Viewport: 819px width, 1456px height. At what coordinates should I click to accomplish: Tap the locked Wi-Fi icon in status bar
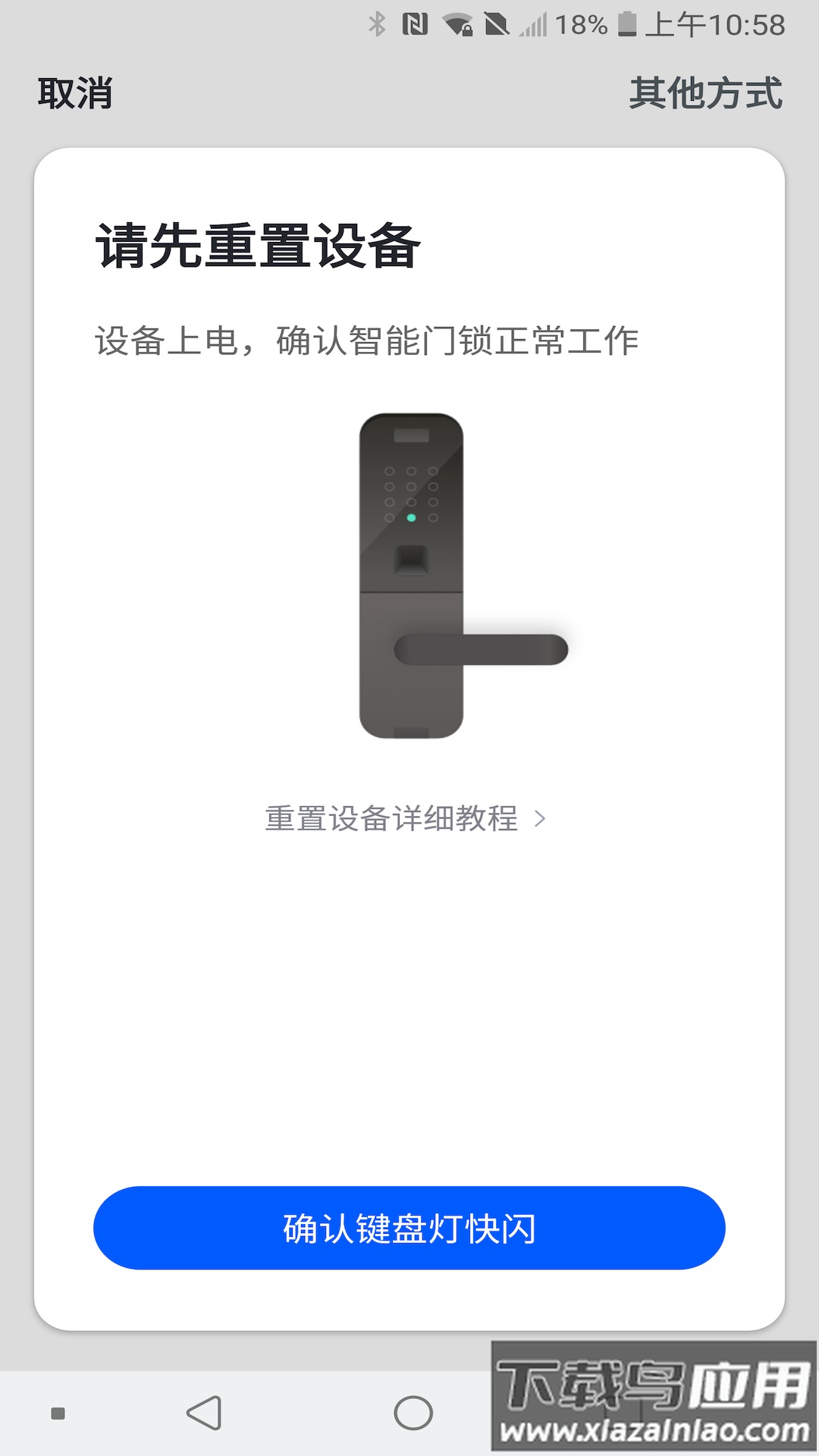(x=458, y=24)
